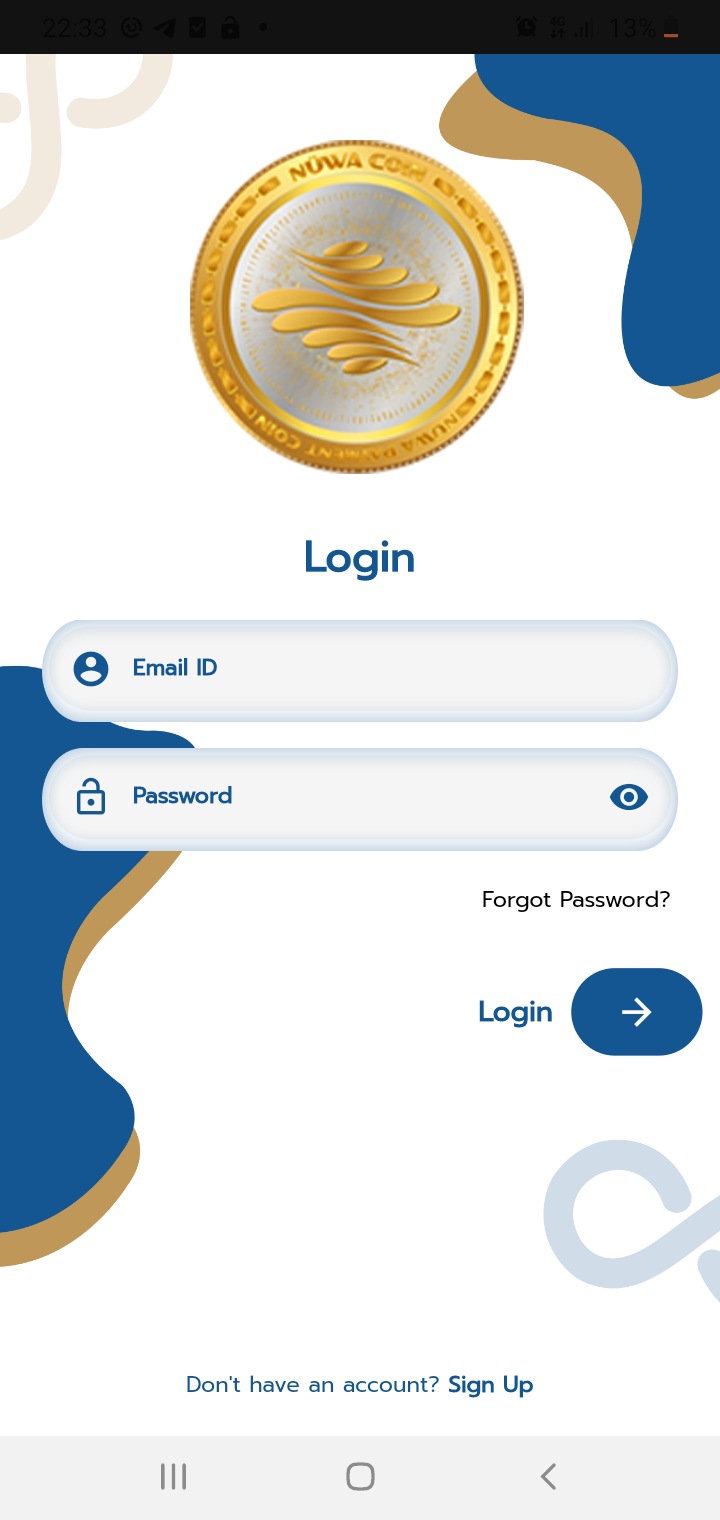Screen dimensions: 720x1520
Task: Submit login with the arrow button
Action: (636, 1012)
